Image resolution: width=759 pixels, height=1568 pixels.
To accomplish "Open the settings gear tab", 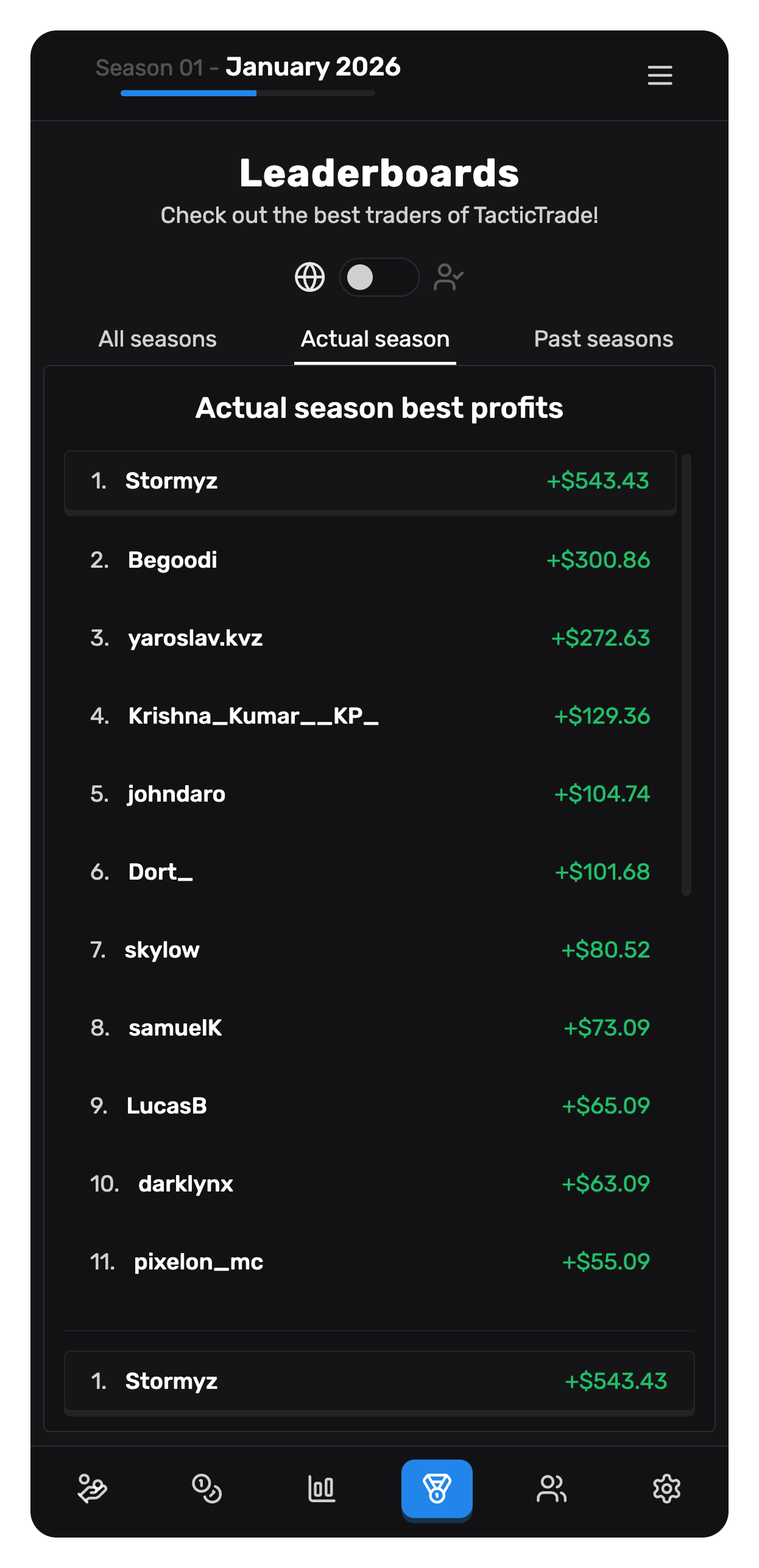I will coord(666,1489).
